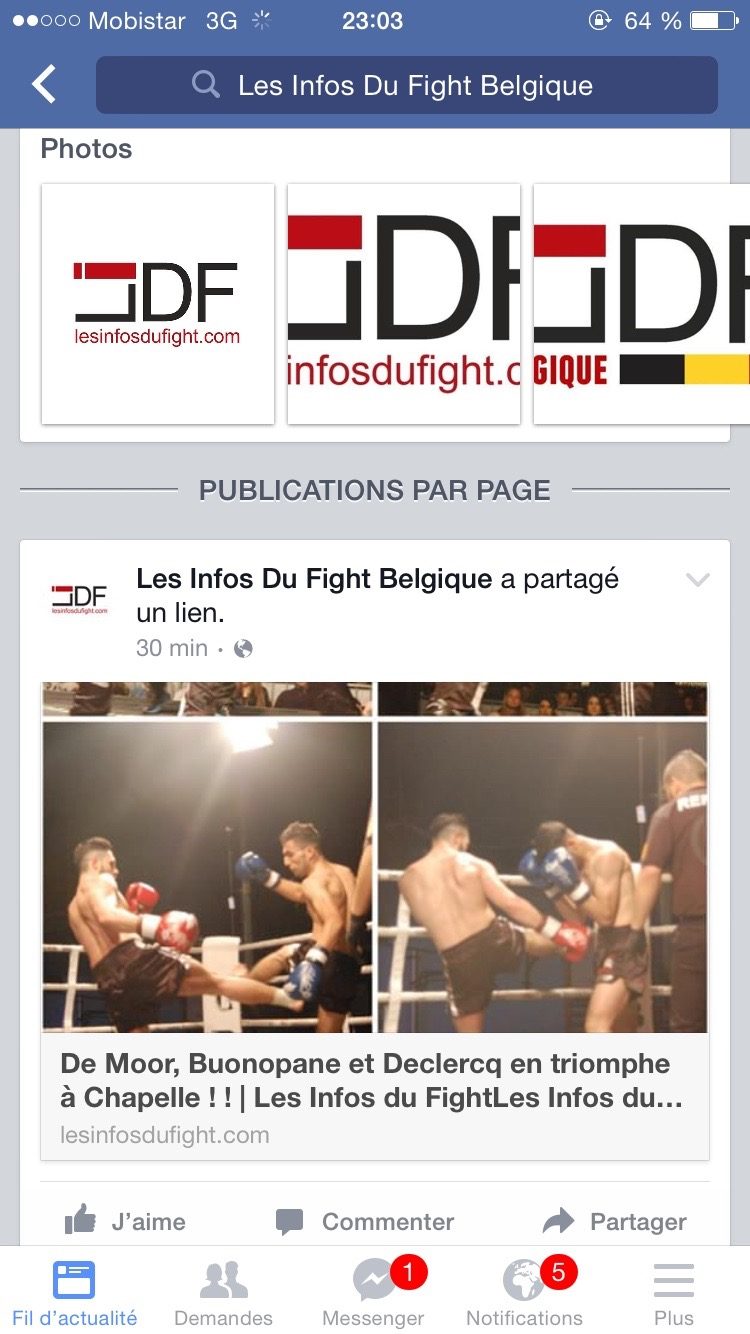Open the first photo with lesinfosdufight.com logo
The width and height of the screenshot is (750, 1334).
[157, 304]
